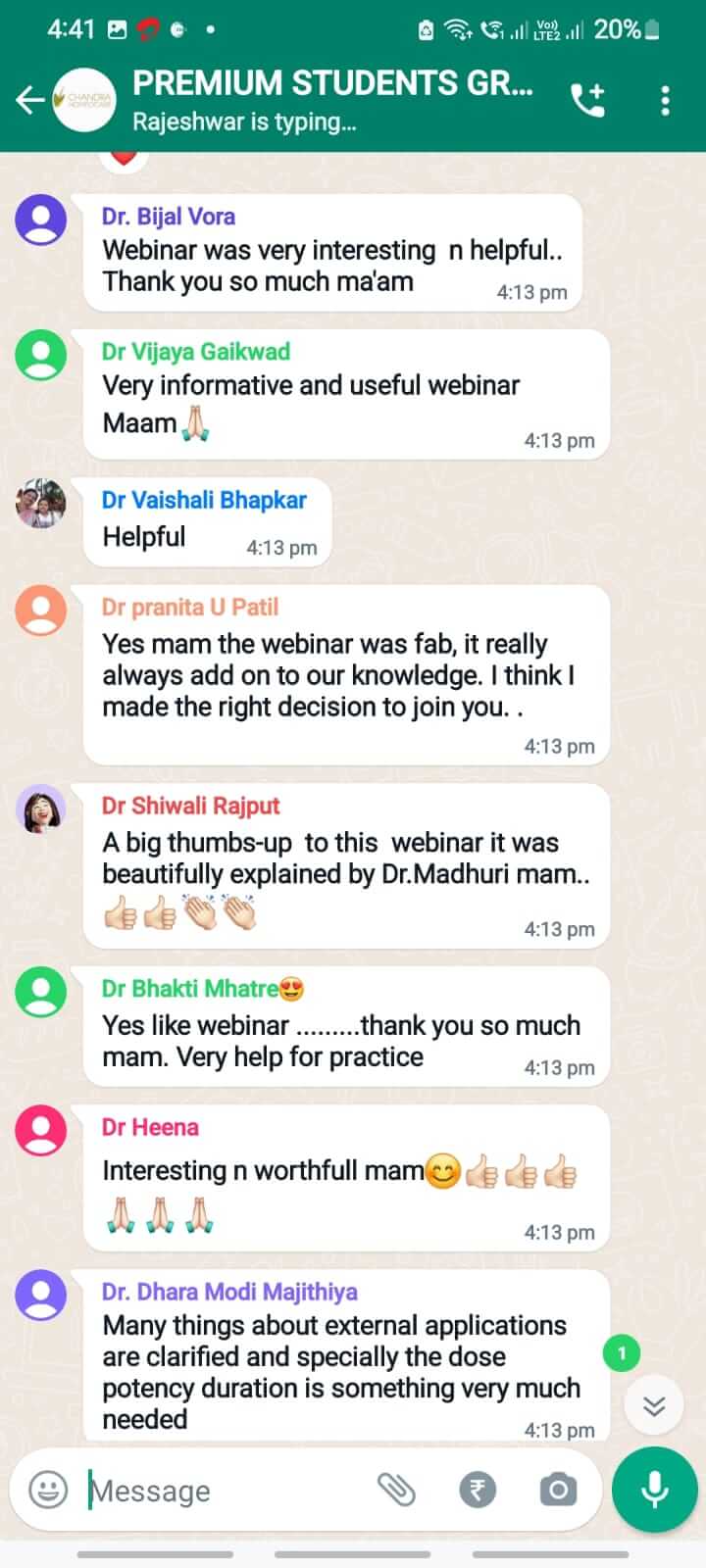This screenshot has width=706, height=1568.
Task: Attach a file with the paperclip
Action: click(x=396, y=1490)
